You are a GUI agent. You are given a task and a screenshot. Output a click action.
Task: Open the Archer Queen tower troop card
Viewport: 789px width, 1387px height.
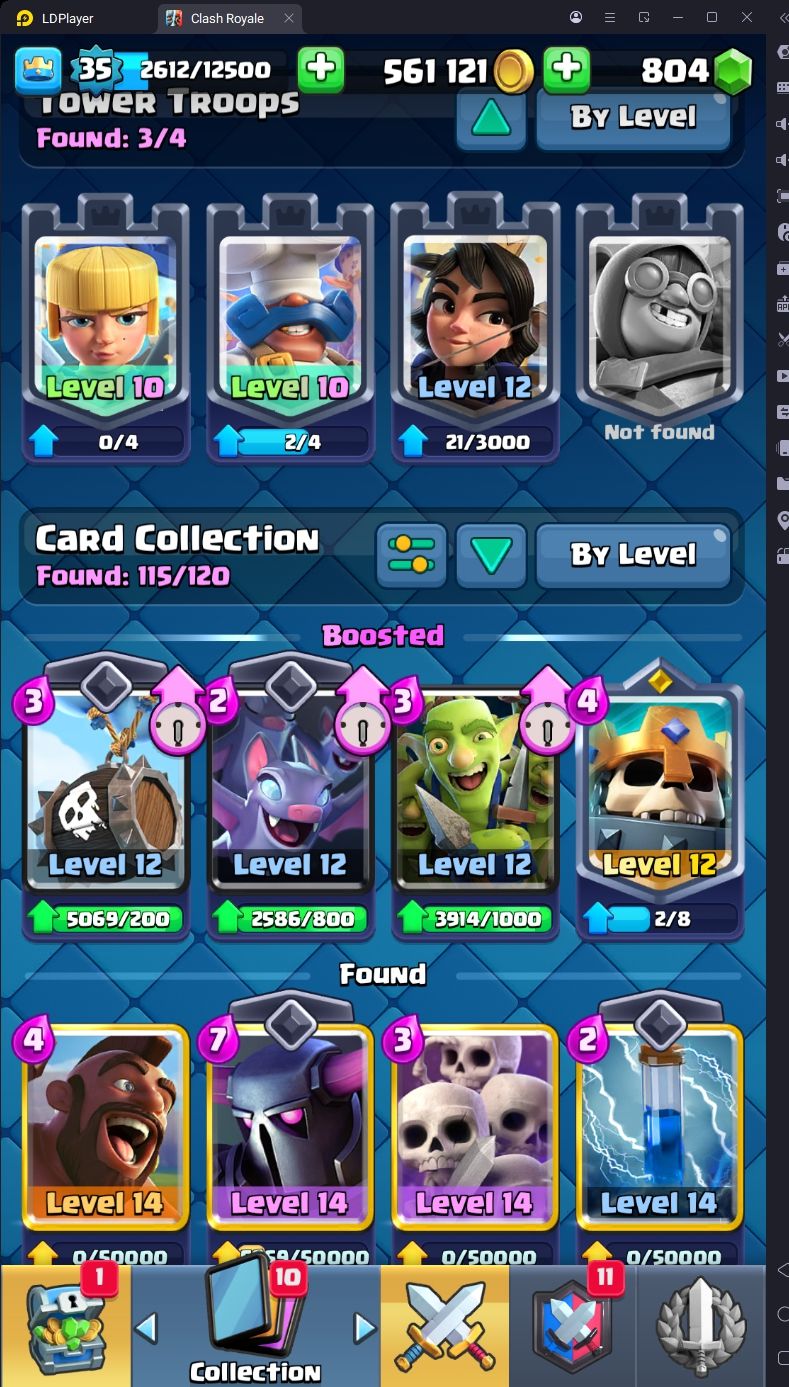[x=105, y=320]
